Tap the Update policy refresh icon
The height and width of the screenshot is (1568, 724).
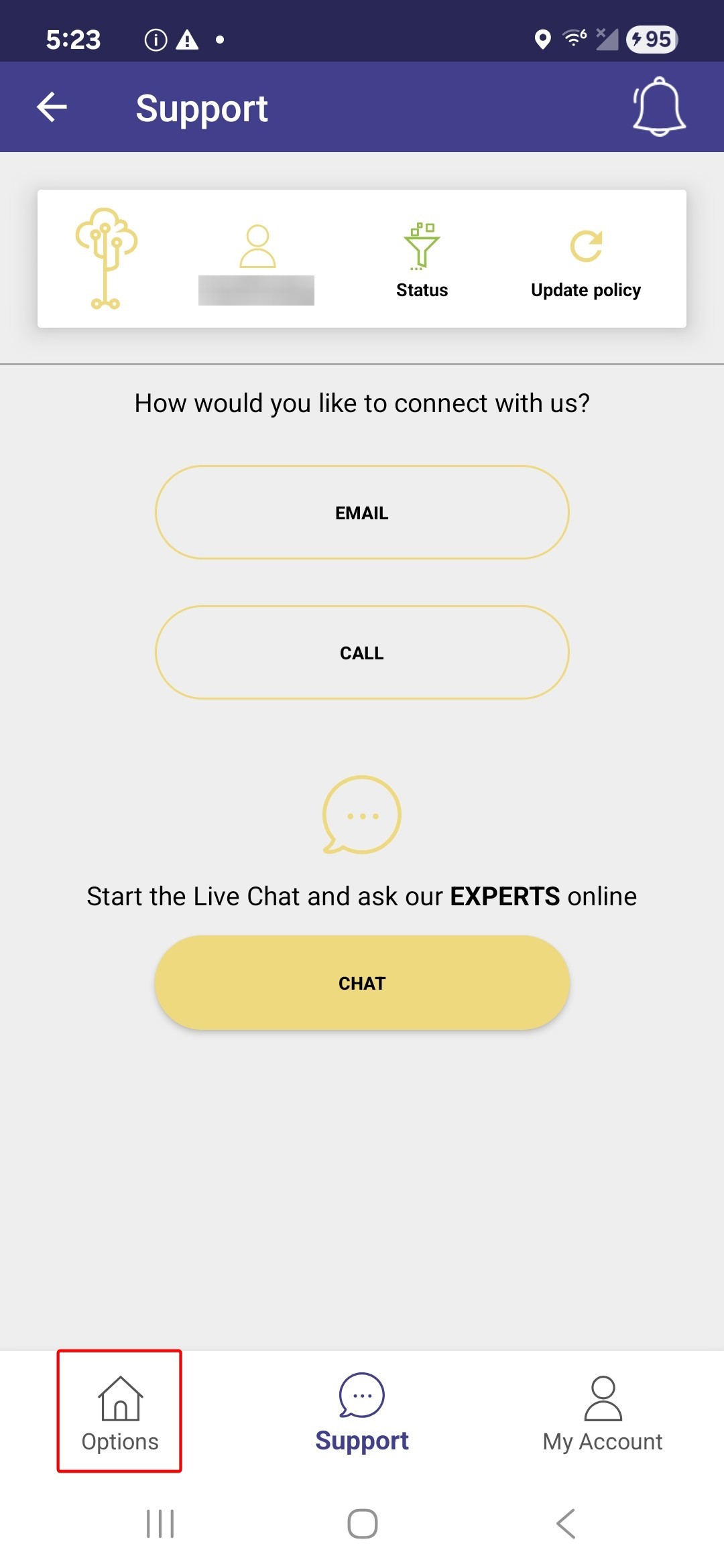point(586,245)
